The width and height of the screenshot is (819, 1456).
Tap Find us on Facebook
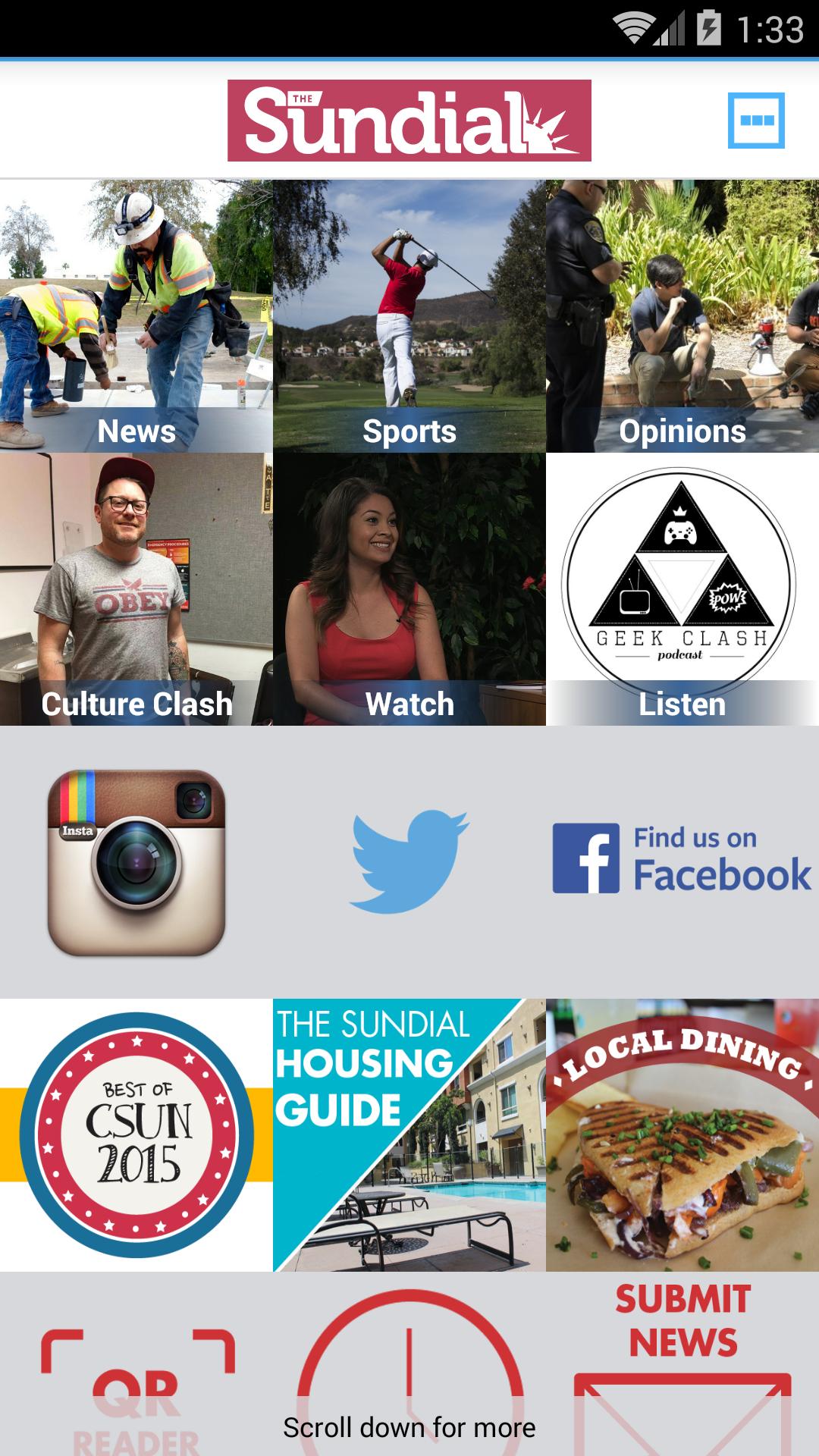(x=682, y=859)
